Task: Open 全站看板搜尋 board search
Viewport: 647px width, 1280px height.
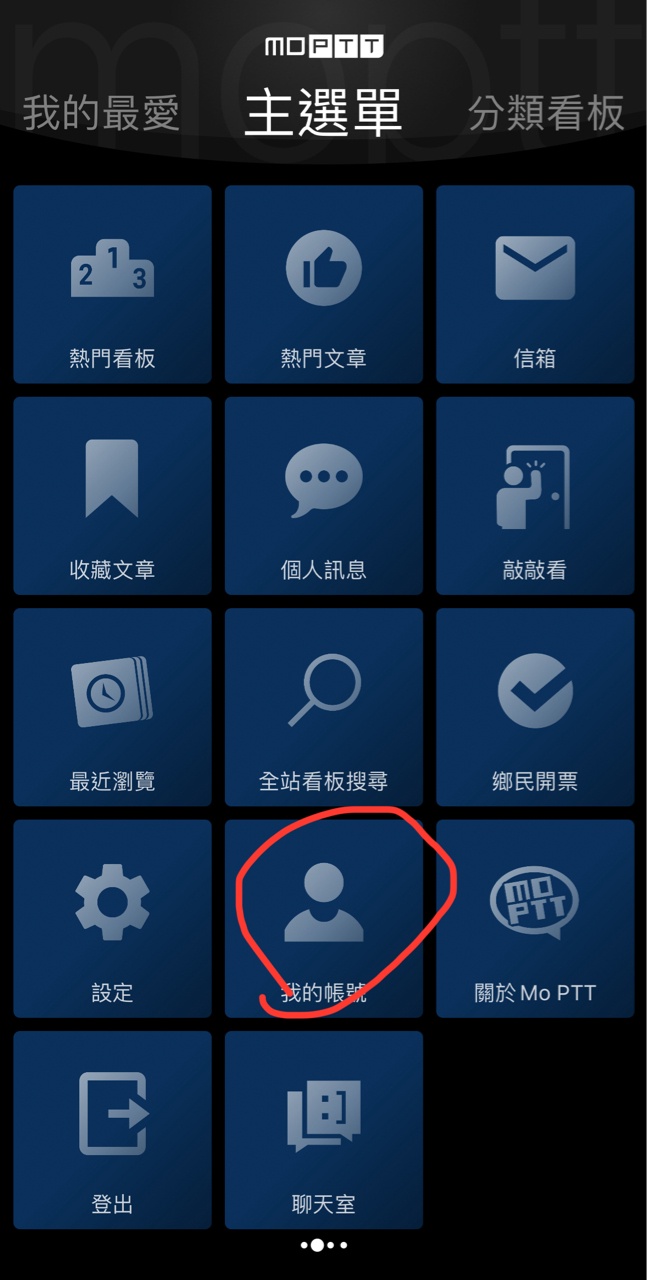Action: pos(323,706)
